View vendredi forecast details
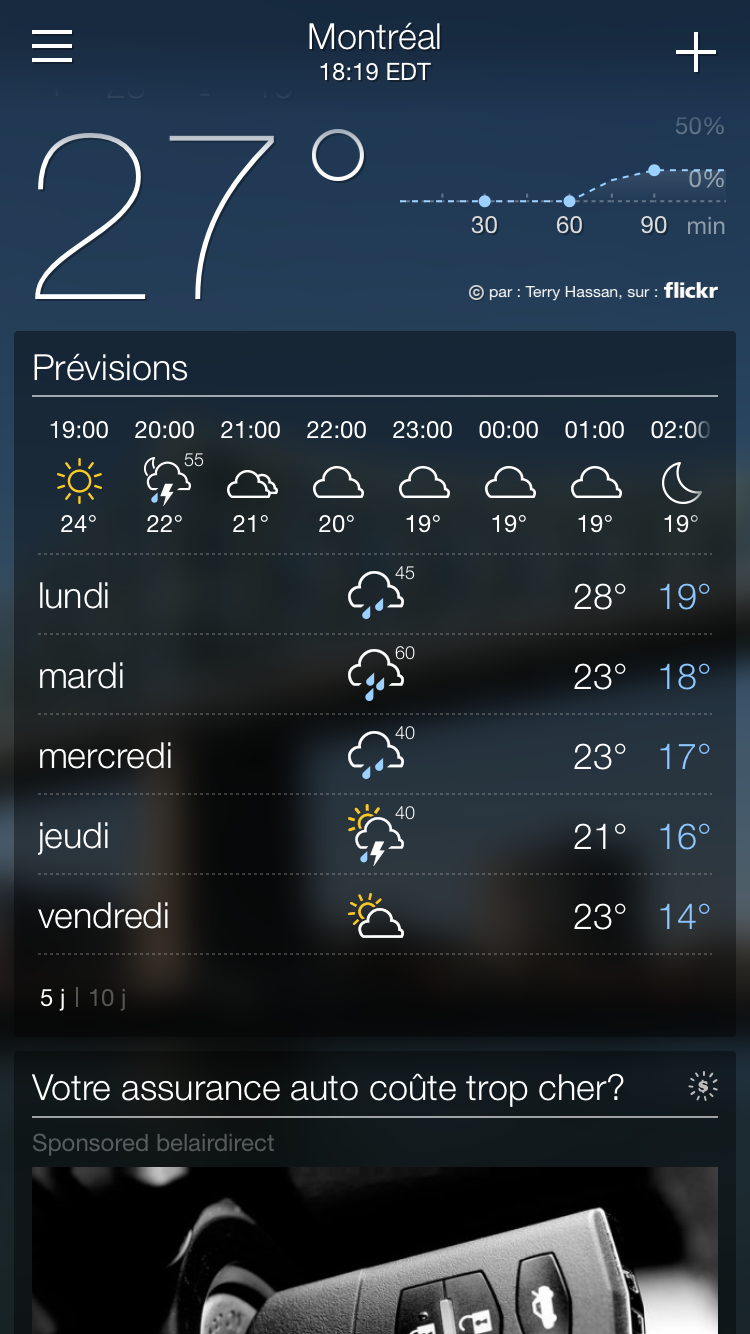The height and width of the screenshot is (1334, 750). click(x=374, y=916)
